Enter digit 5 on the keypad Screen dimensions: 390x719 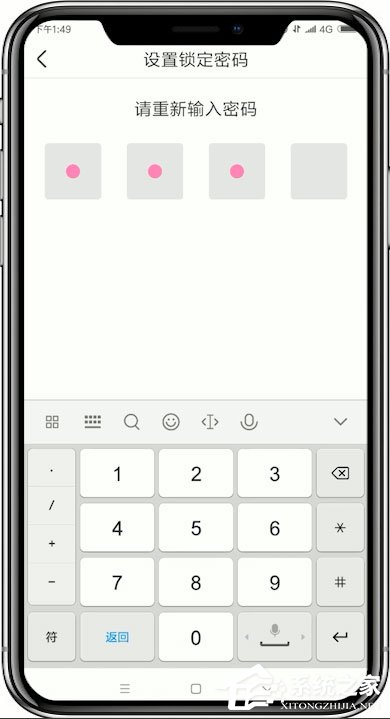tap(196, 528)
